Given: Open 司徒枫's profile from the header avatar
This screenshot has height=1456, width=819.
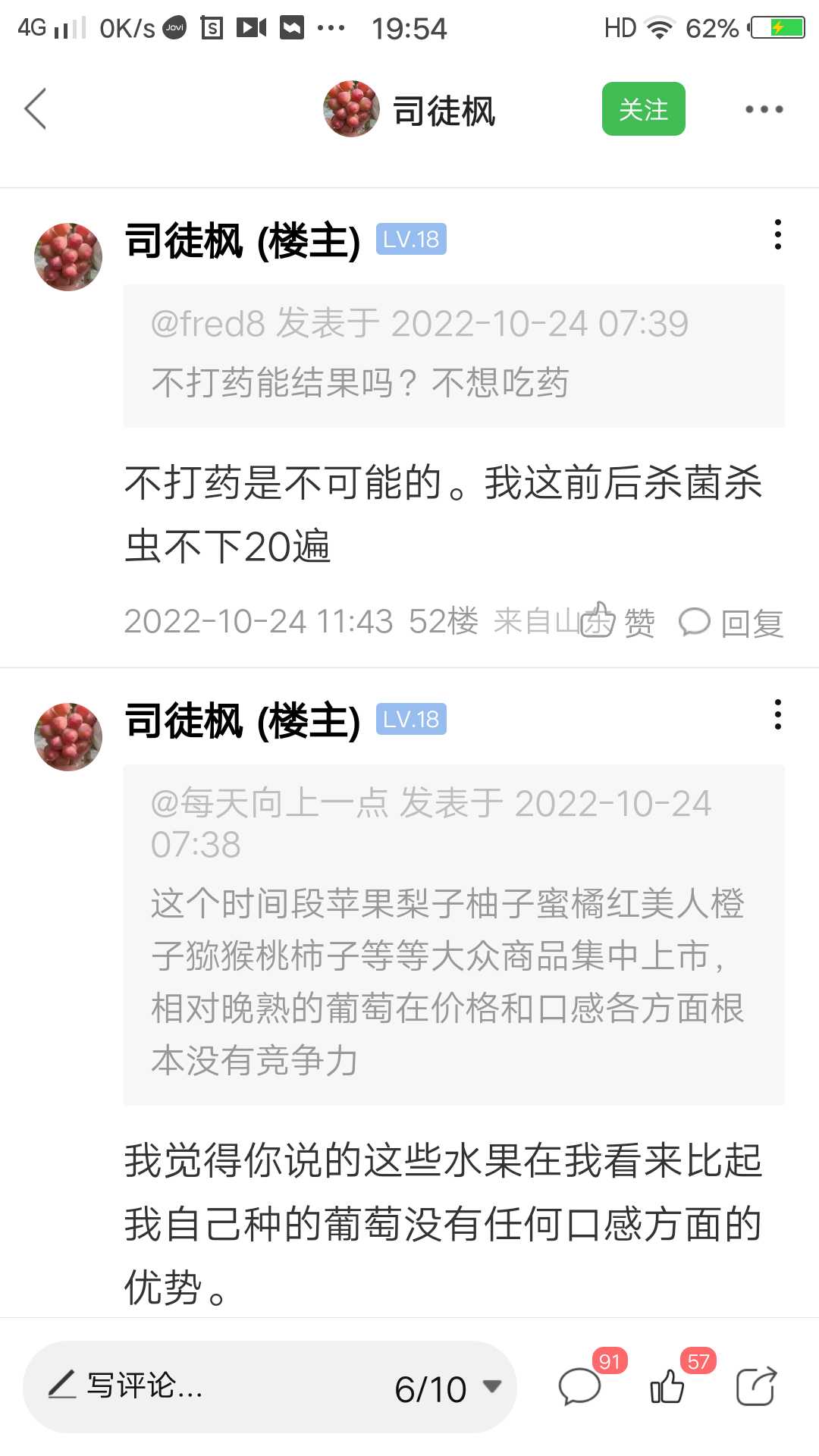Looking at the screenshot, I should pos(351,109).
